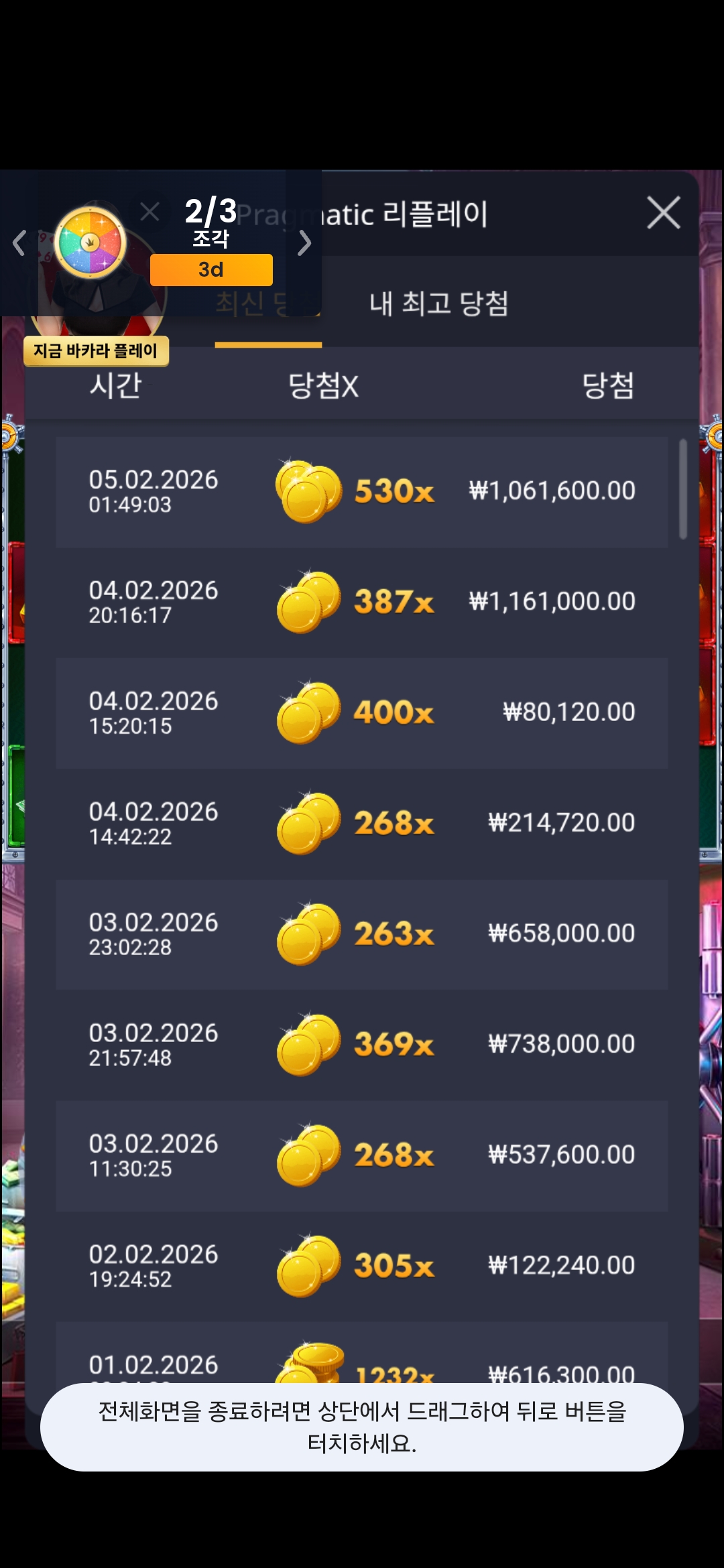Go to the next promo with the right arrow
Image resolution: width=724 pixels, height=1568 pixels.
pos(304,243)
